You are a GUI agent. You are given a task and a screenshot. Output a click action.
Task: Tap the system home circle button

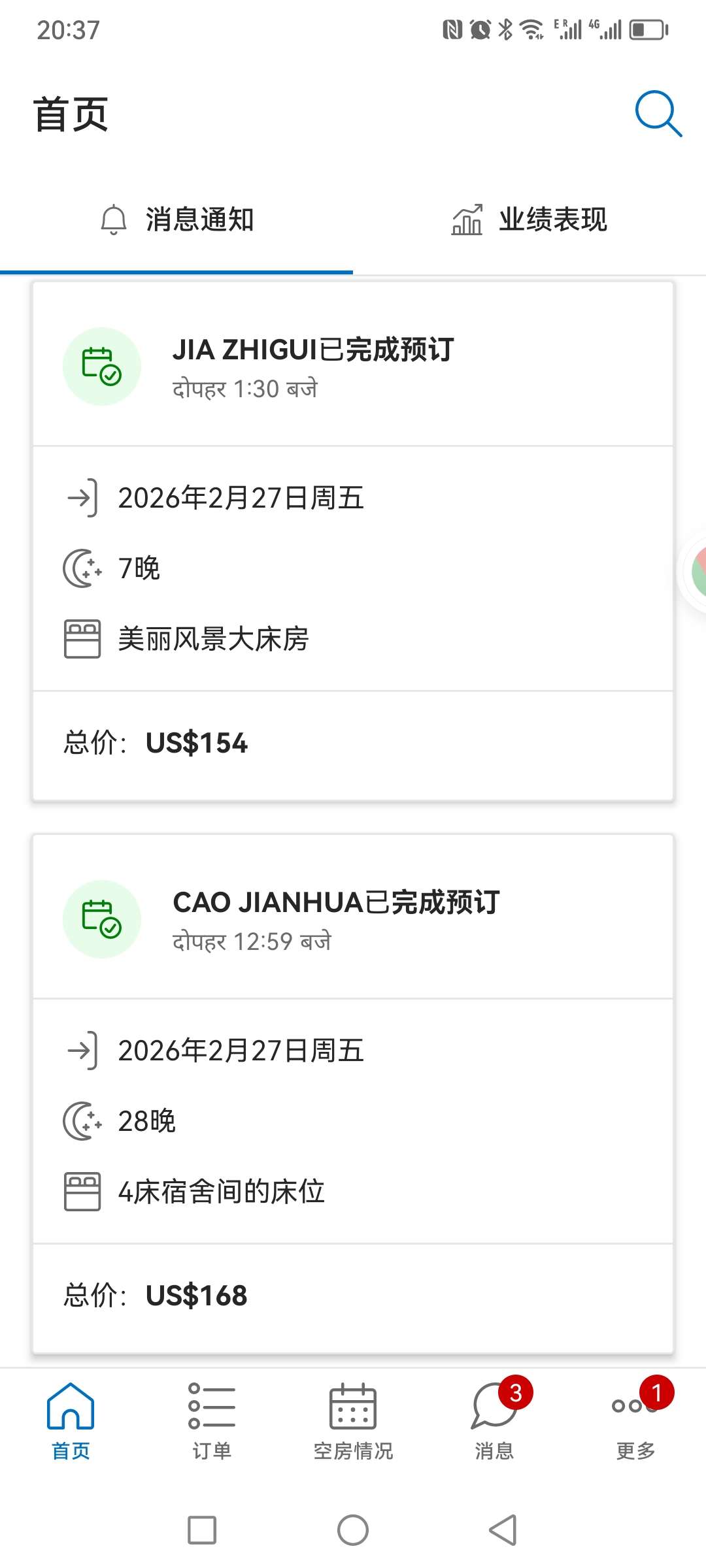point(353,1530)
